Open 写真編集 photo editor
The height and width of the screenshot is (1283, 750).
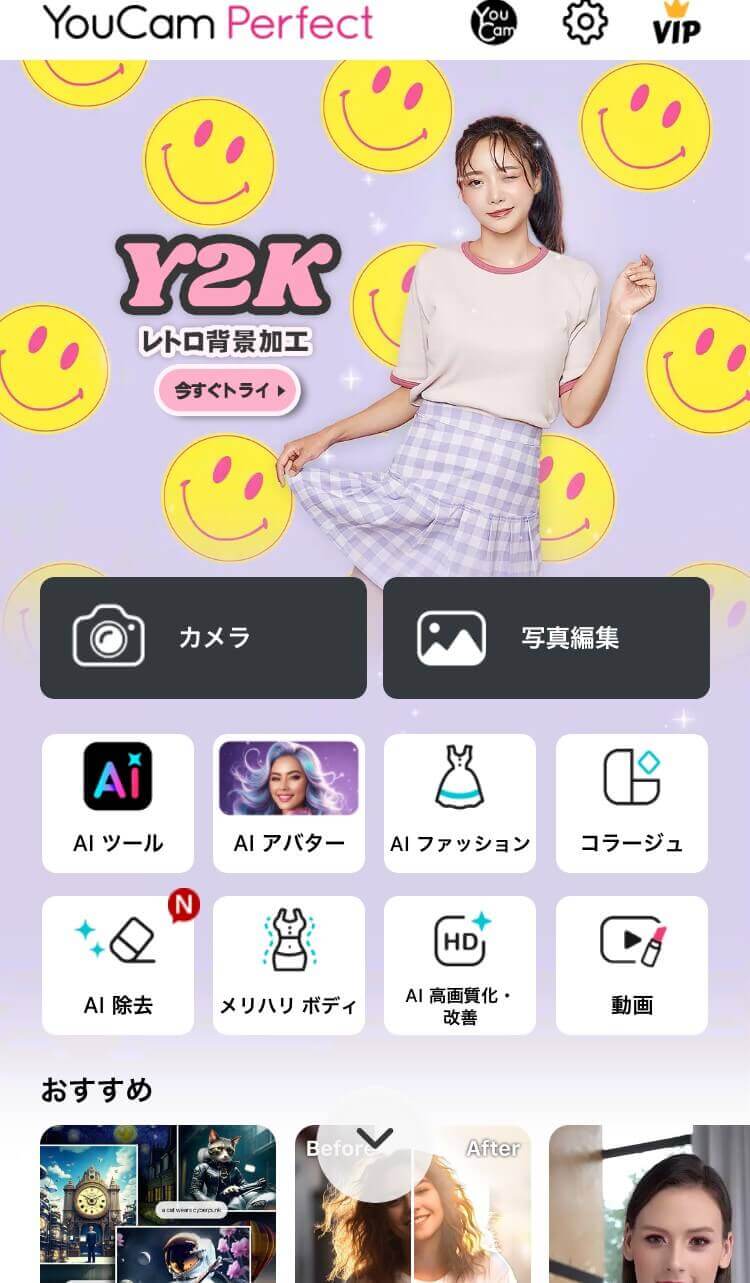coord(546,638)
